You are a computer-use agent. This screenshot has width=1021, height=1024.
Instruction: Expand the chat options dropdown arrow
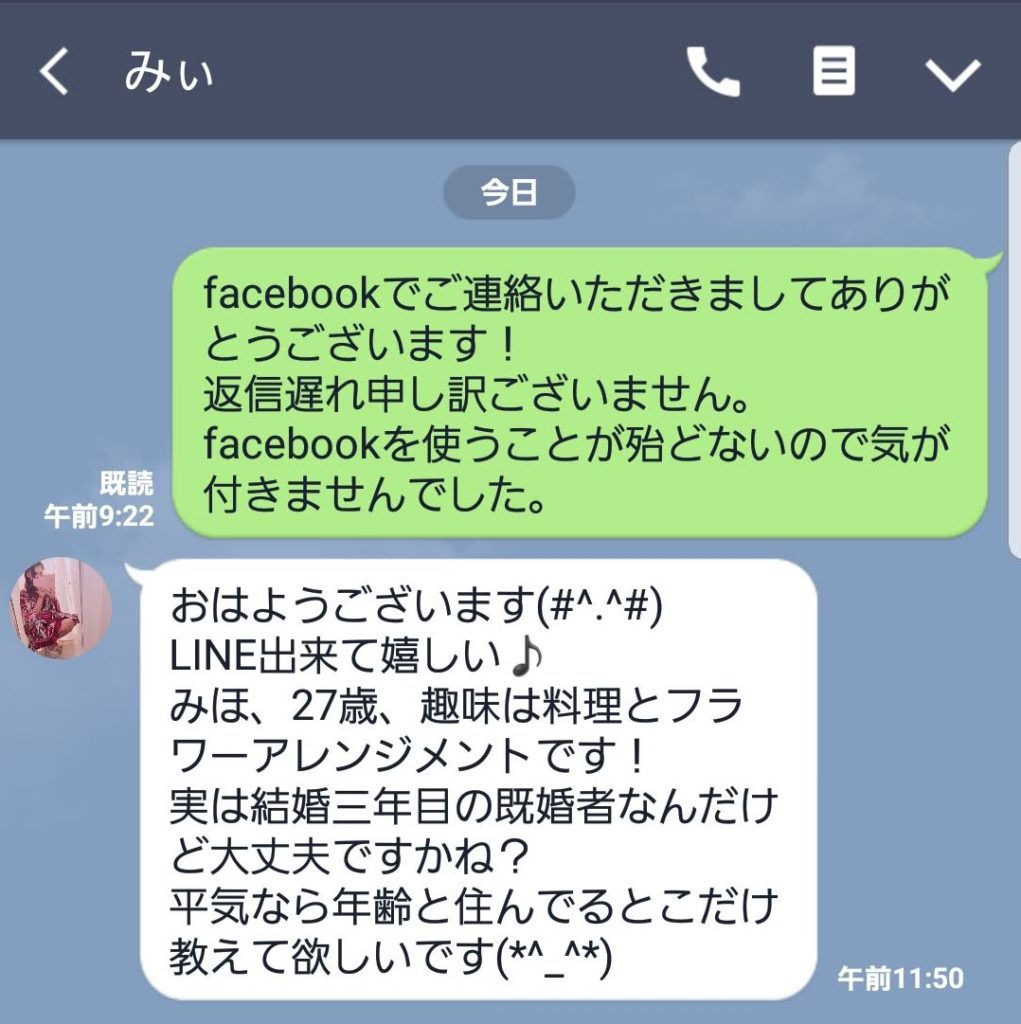coord(951,73)
